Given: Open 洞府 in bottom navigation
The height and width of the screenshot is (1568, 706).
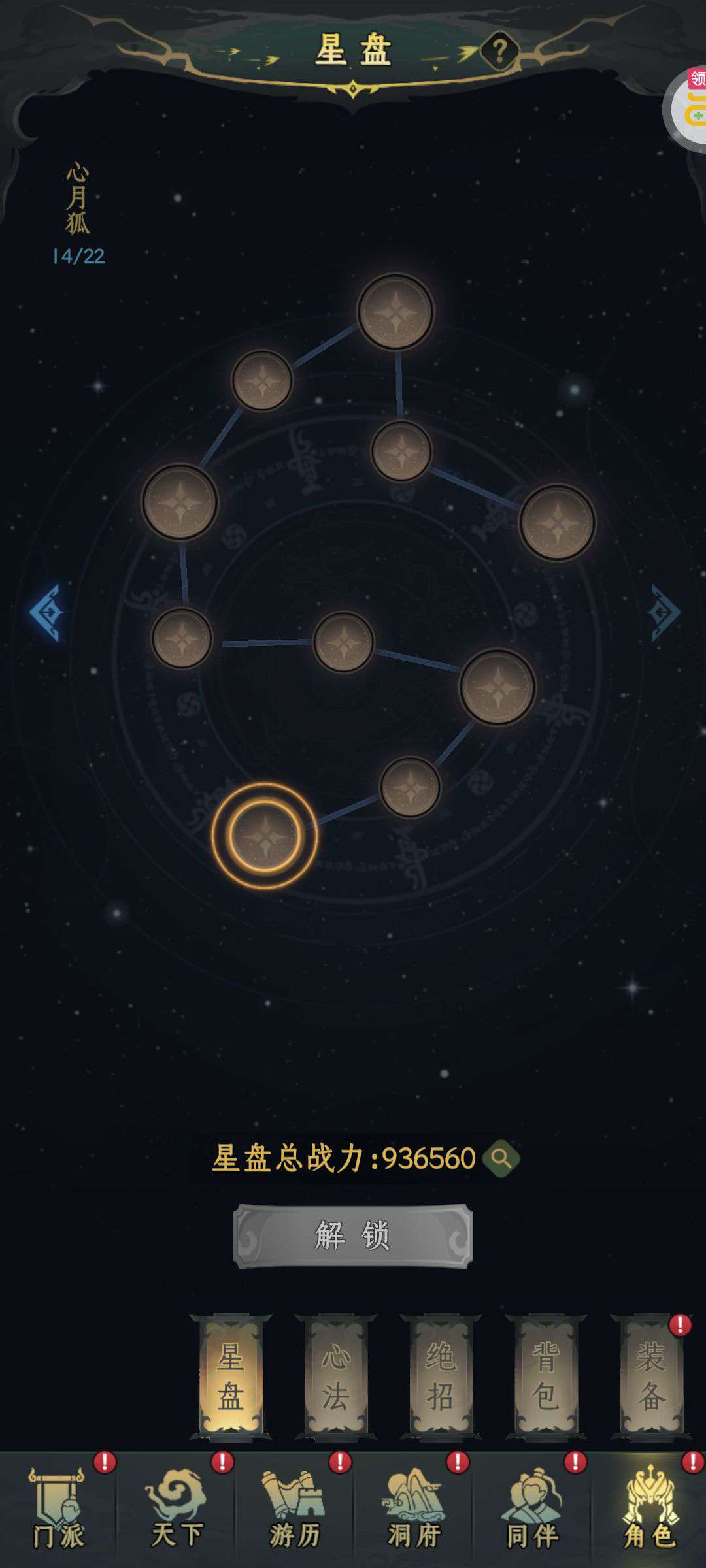Looking at the screenshot, I should [413, 1509].
